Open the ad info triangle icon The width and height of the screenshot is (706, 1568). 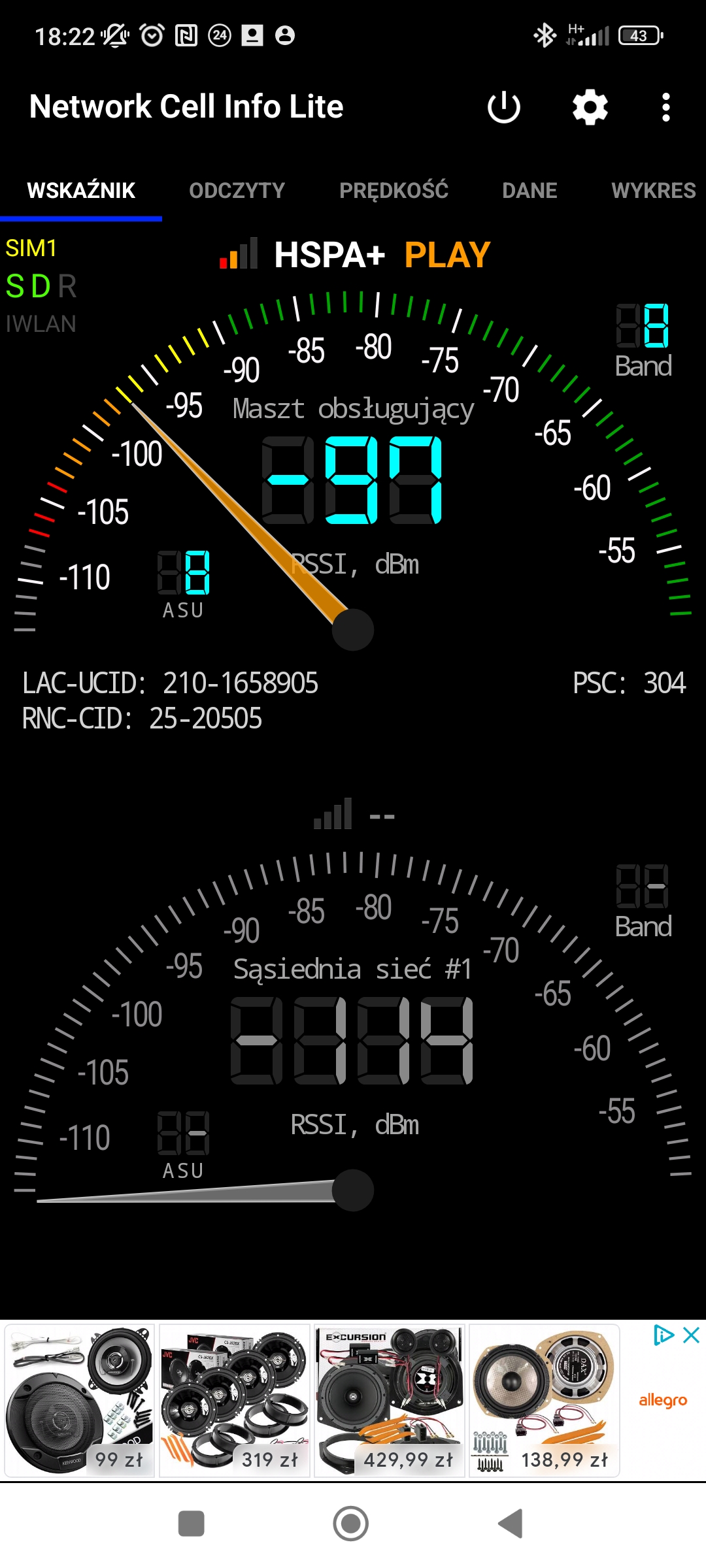coord(663,1335)
